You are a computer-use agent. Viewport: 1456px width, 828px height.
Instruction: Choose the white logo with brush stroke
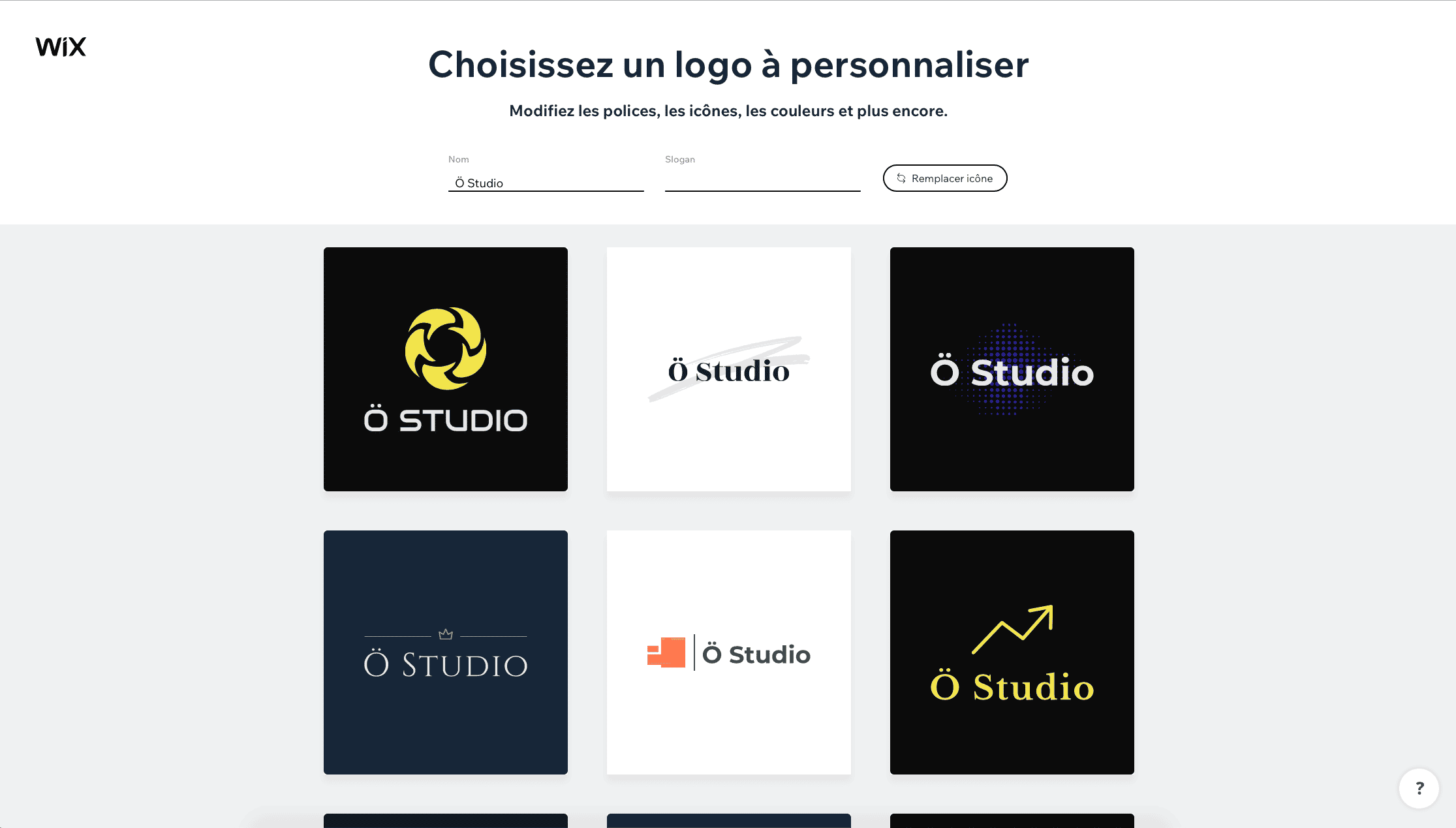[728, 369]
